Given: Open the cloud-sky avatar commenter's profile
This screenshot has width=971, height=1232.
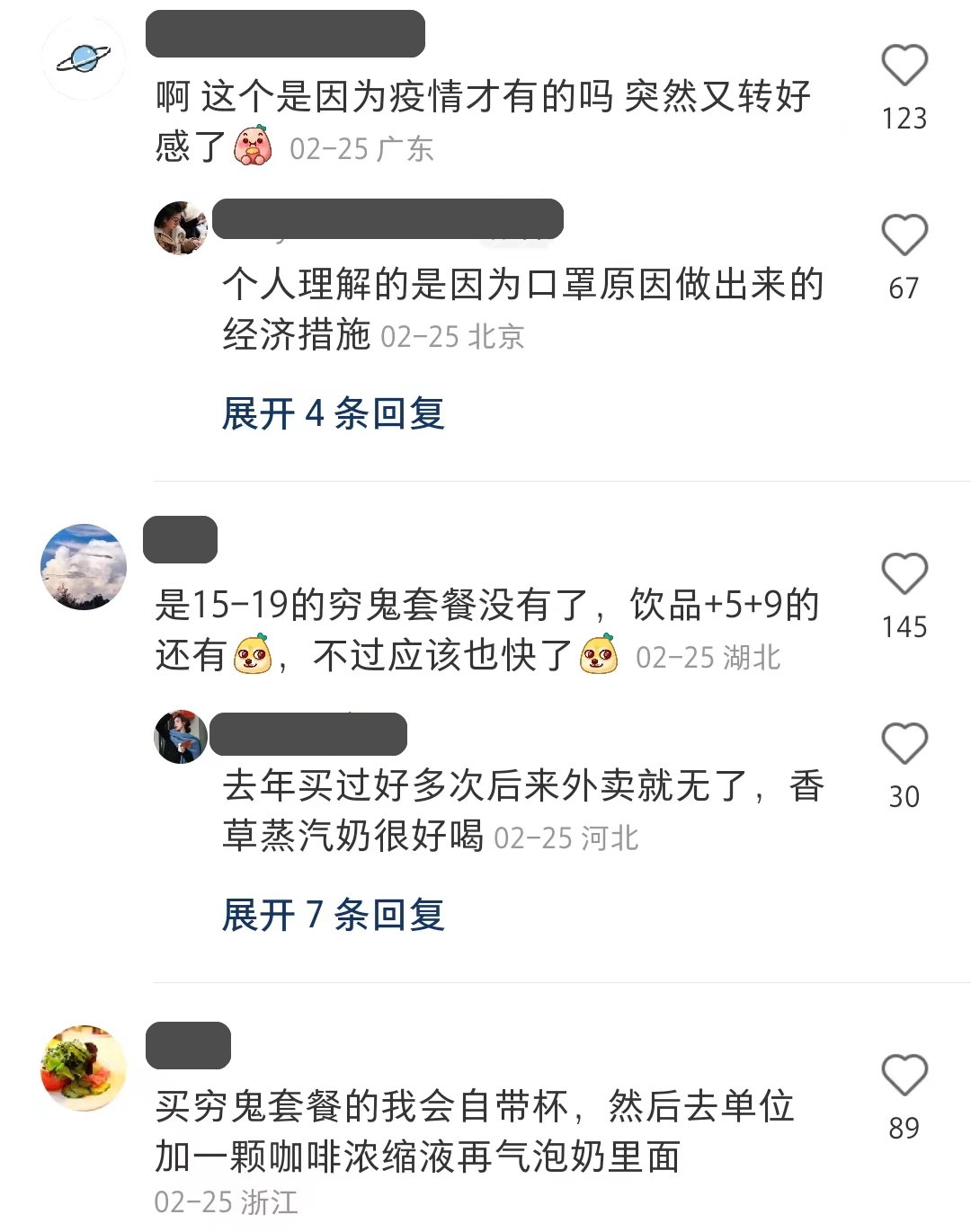Looking at the screenshot, I should tap(84, 567).
